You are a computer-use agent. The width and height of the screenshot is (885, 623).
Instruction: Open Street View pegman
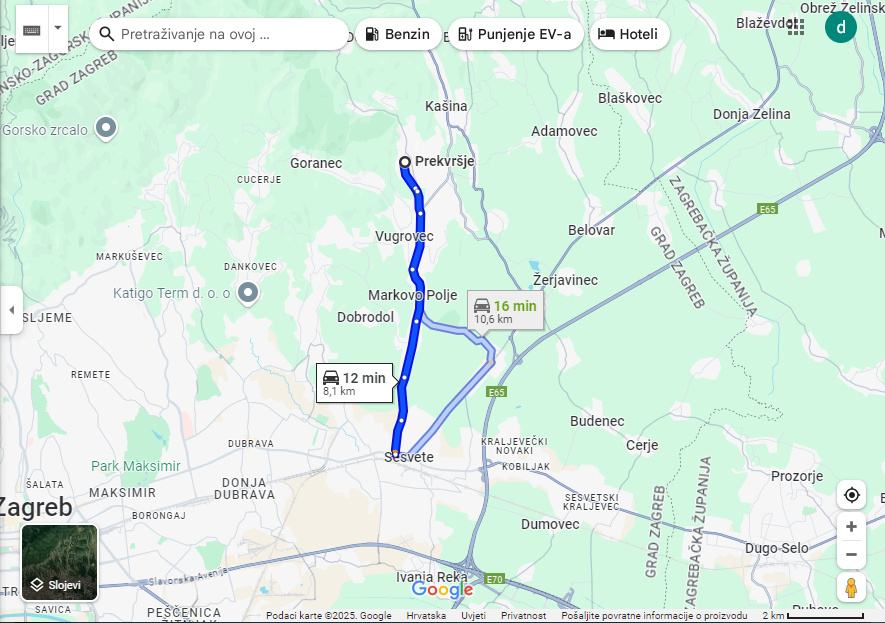click(x=851, y=588)
